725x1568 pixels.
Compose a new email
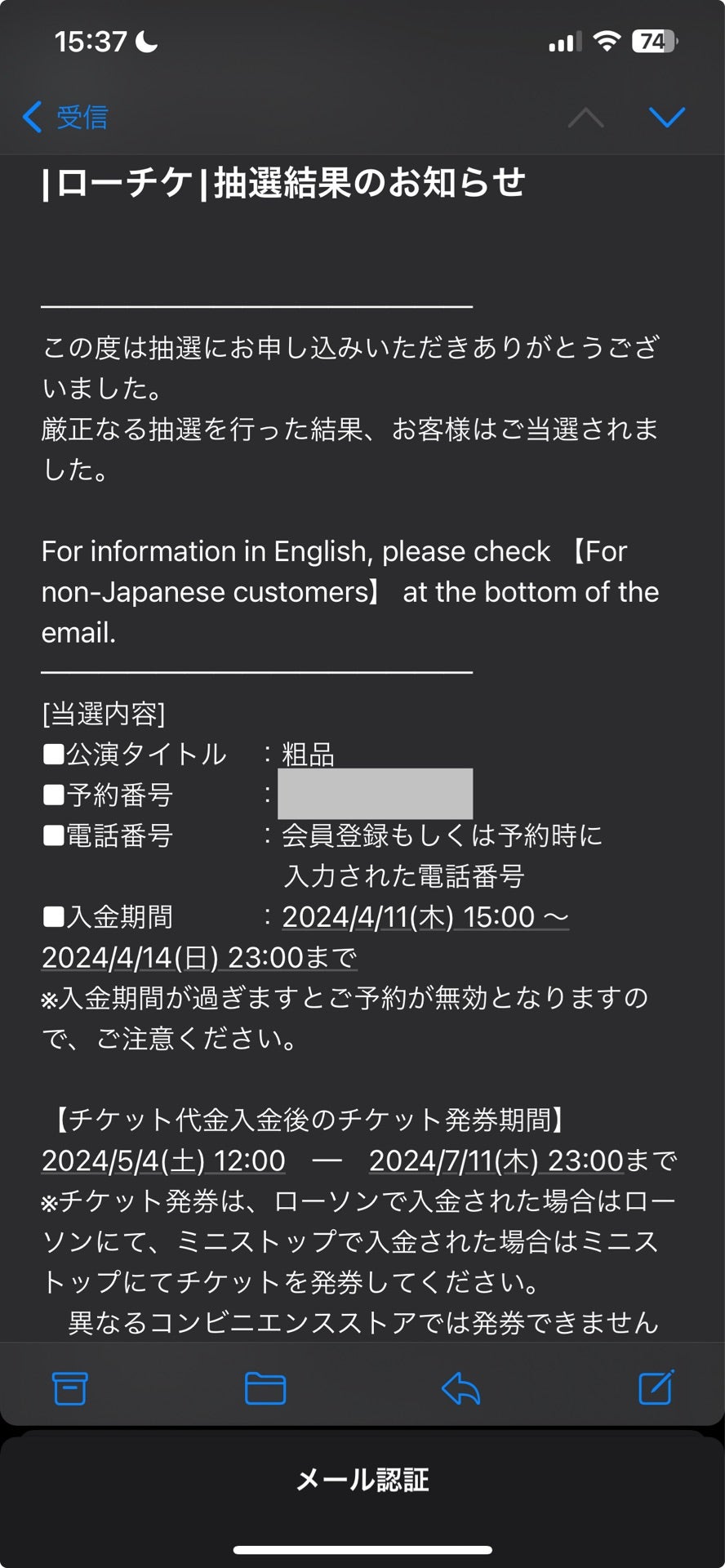[656, 1388]
